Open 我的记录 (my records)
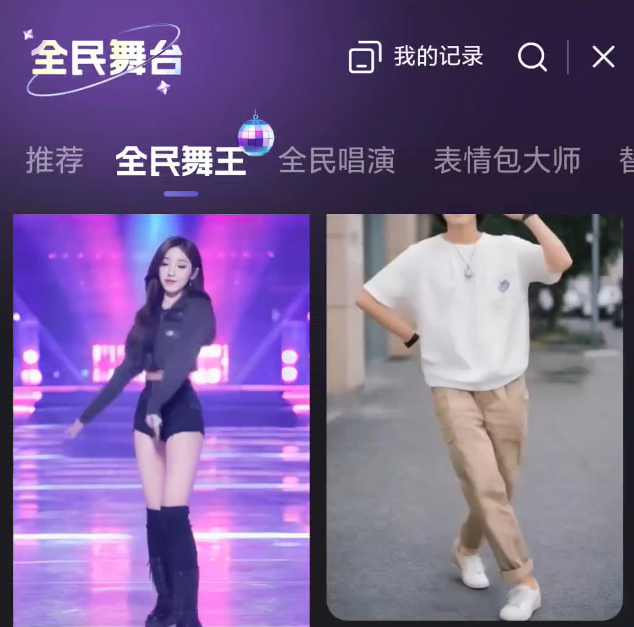634x627 pixels. click(x=416, y=57)
